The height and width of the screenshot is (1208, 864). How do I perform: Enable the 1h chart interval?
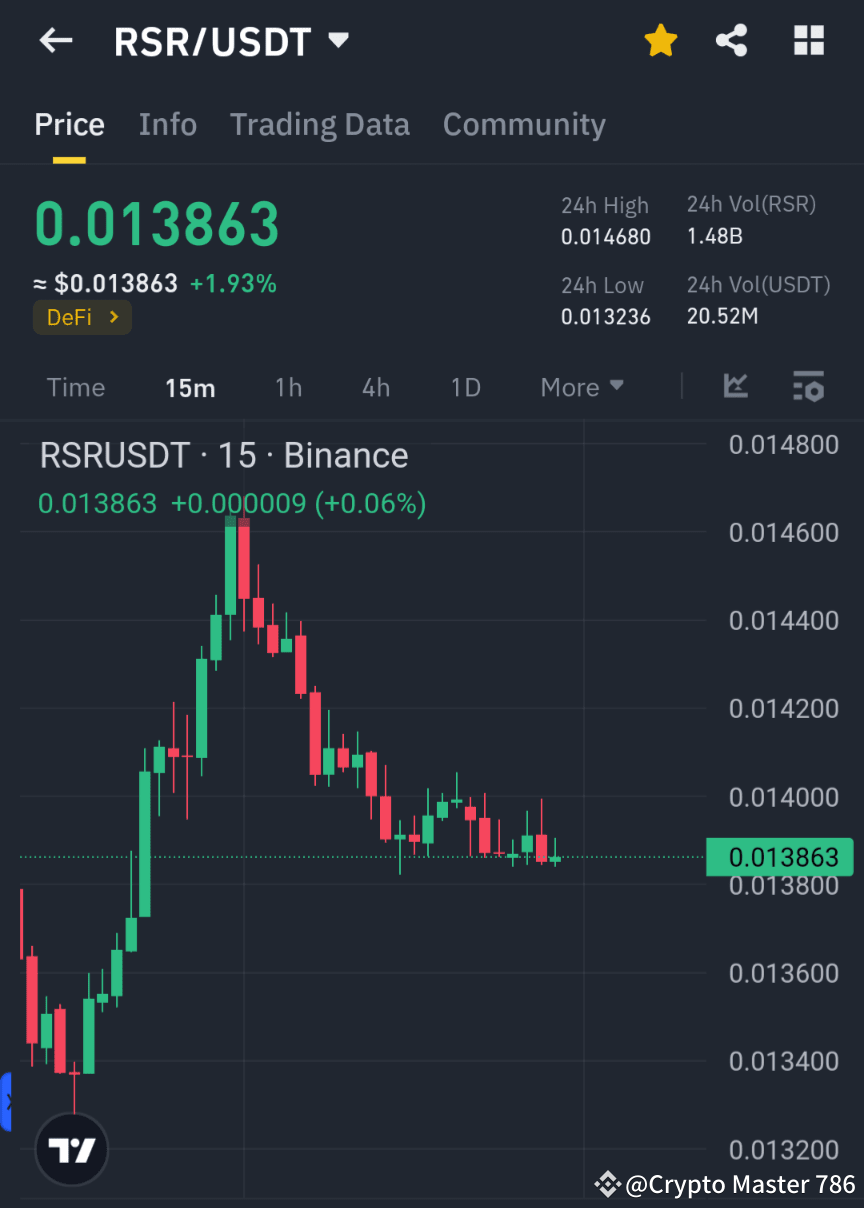288,387
